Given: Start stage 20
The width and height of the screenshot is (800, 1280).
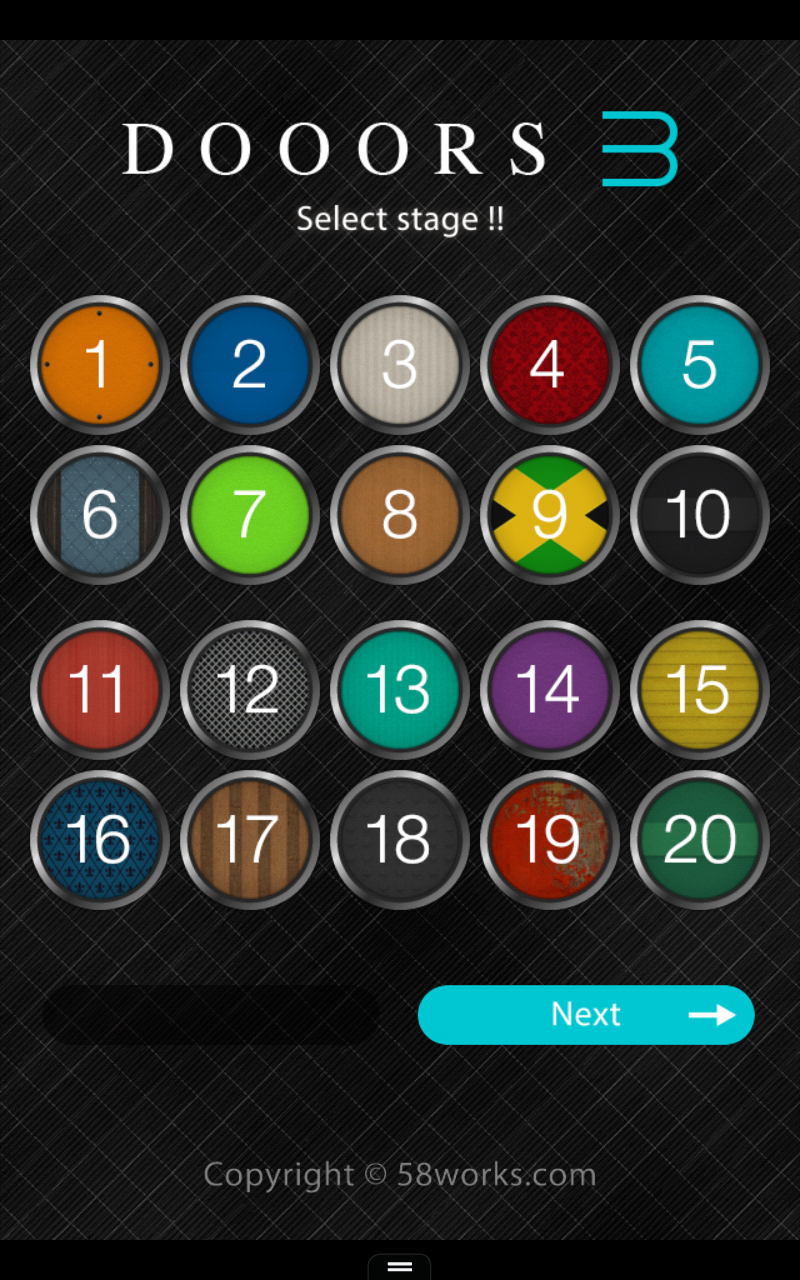Looking at the screenshot, I should (x=700, y=840).
